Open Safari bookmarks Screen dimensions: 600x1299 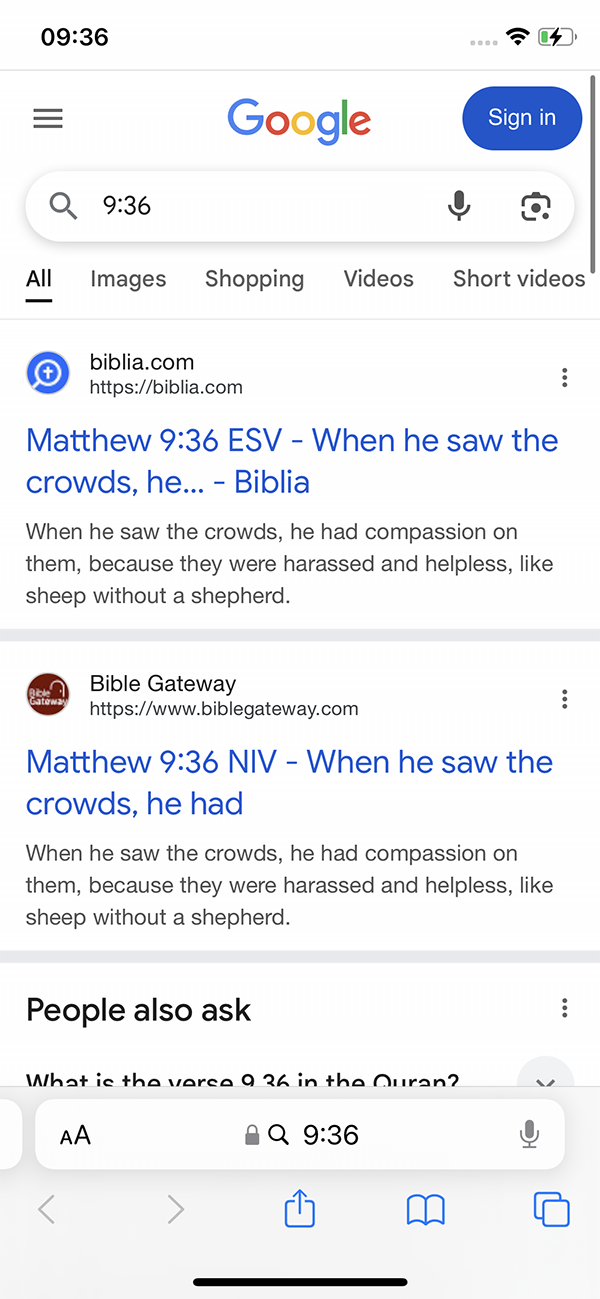(x=425, y=1211)
